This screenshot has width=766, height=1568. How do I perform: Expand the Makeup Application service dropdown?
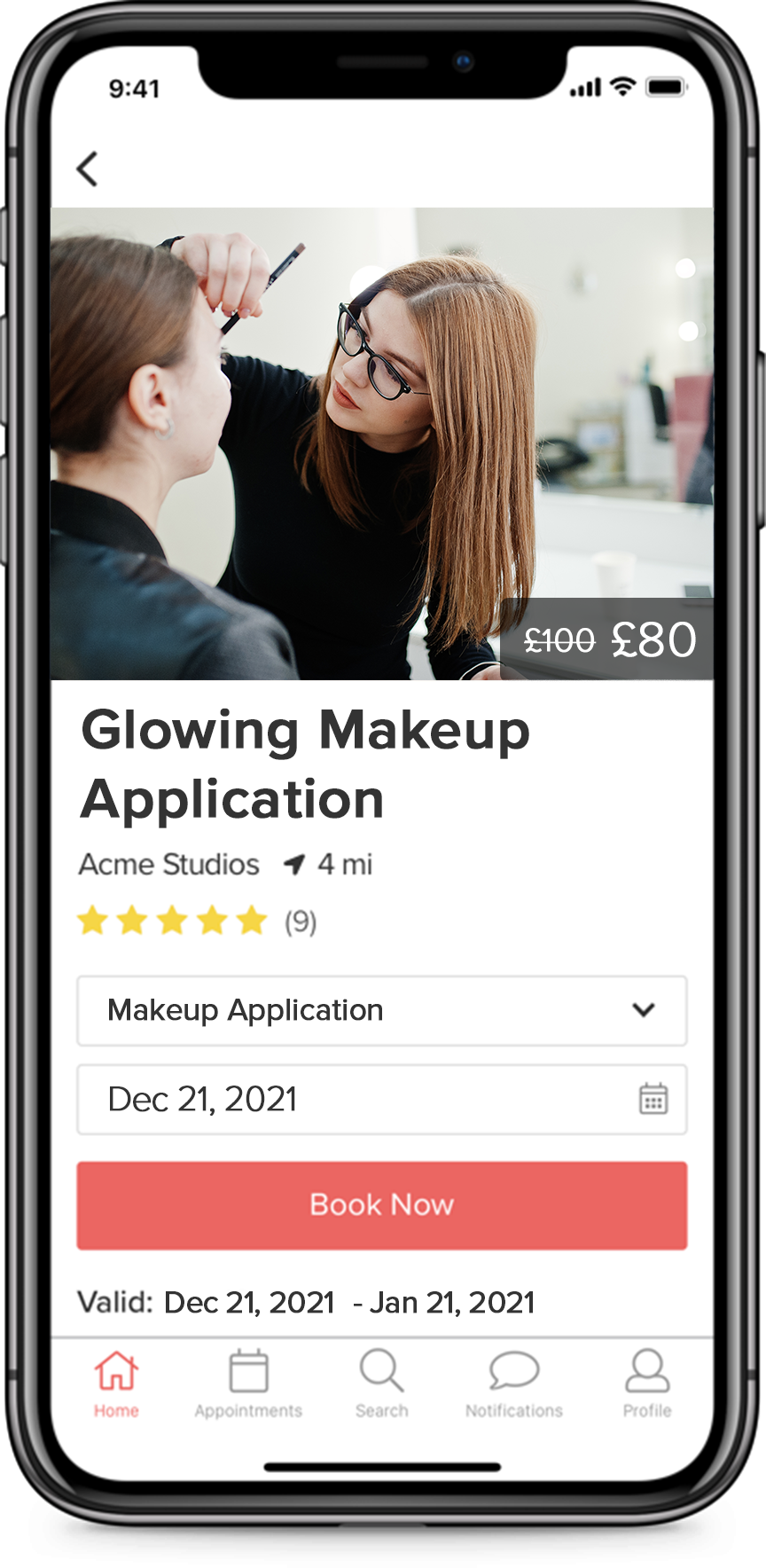[381, 1011]
